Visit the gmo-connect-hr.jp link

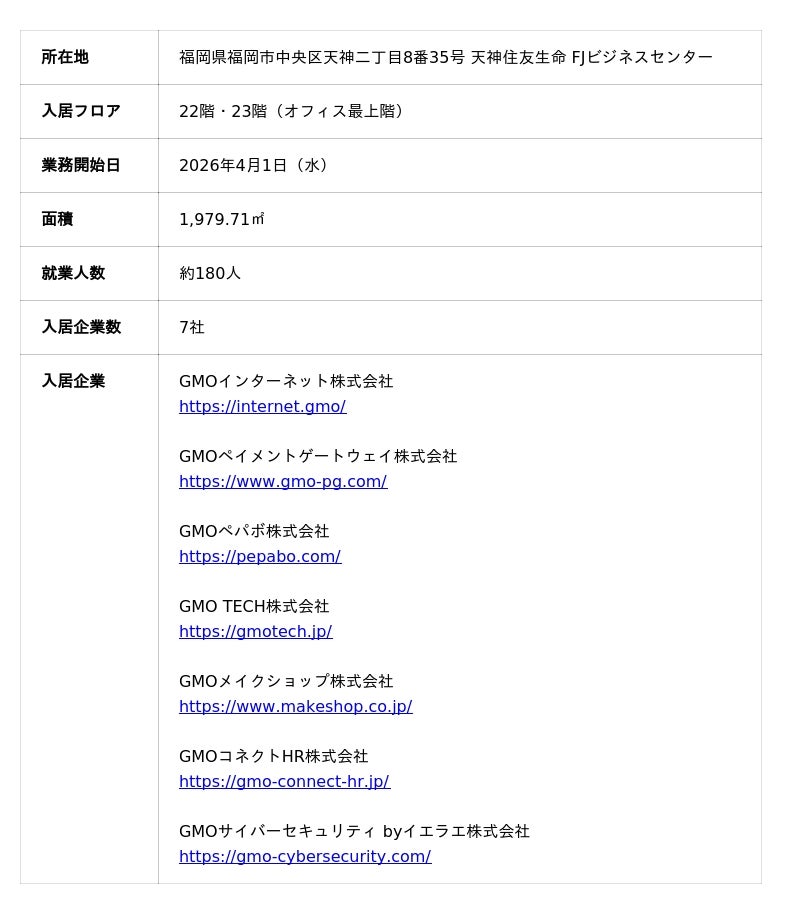click(285, 782)
